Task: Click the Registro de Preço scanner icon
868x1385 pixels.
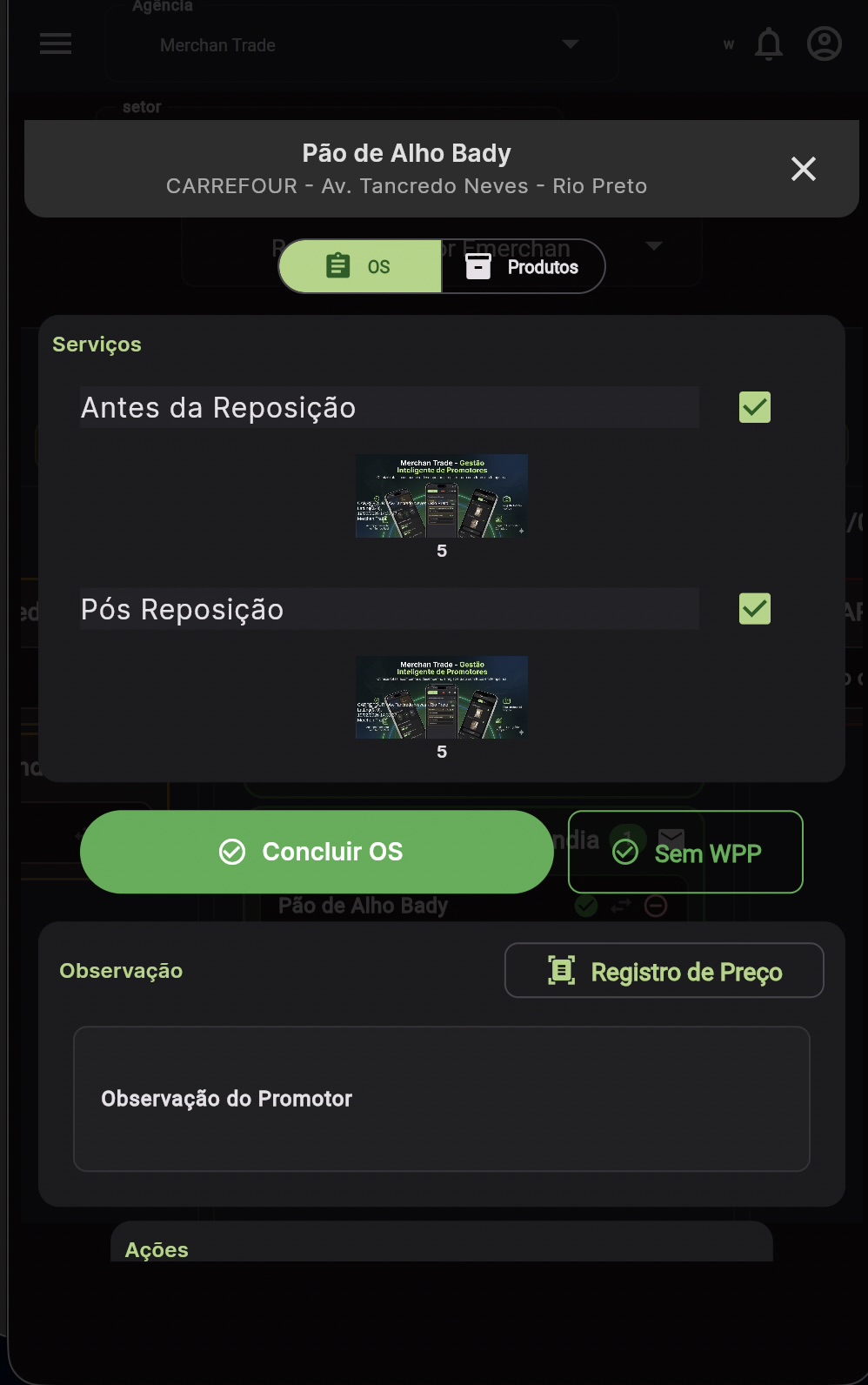Action: click(x=564, y=969)
